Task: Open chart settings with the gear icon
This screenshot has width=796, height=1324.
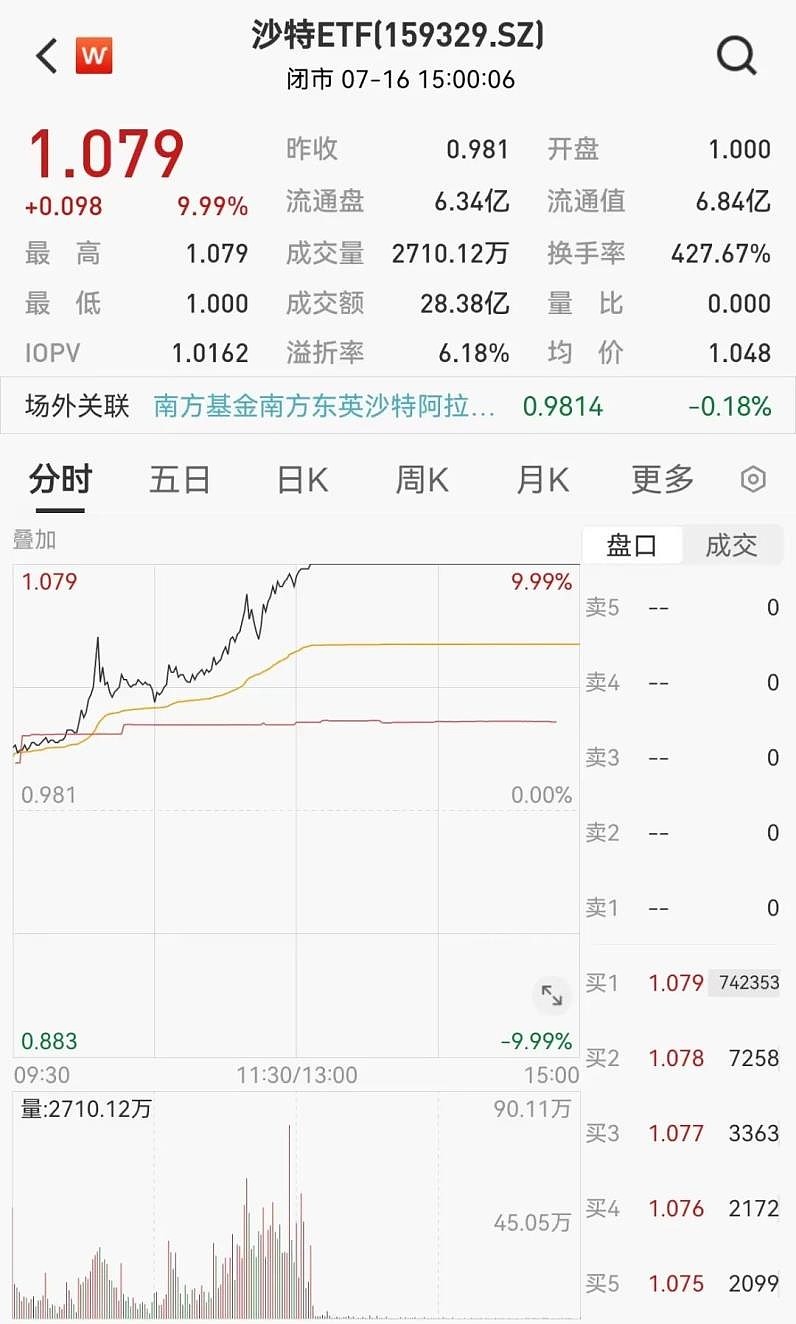Action: tap(753, 480)
